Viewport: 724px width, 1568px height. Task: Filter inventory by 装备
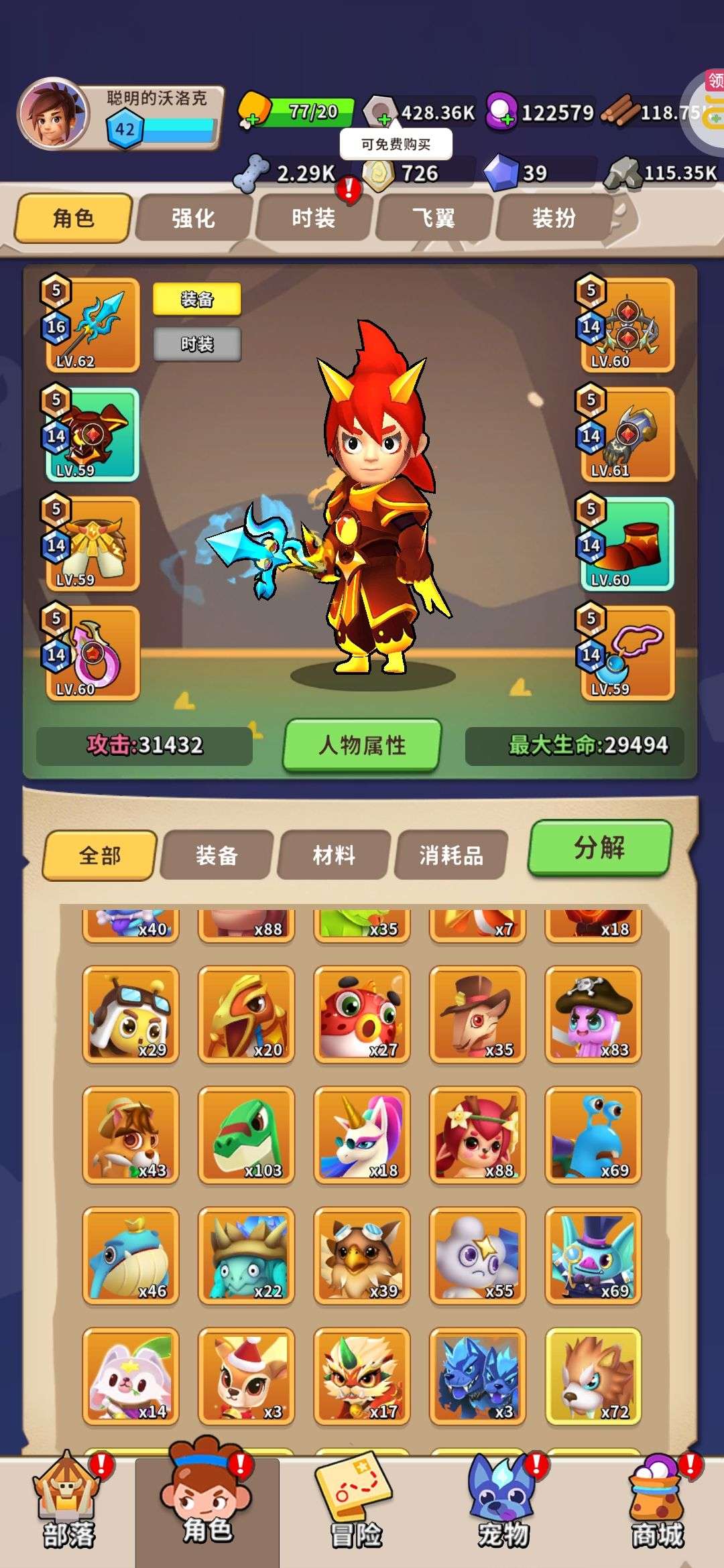pos(217,855)
